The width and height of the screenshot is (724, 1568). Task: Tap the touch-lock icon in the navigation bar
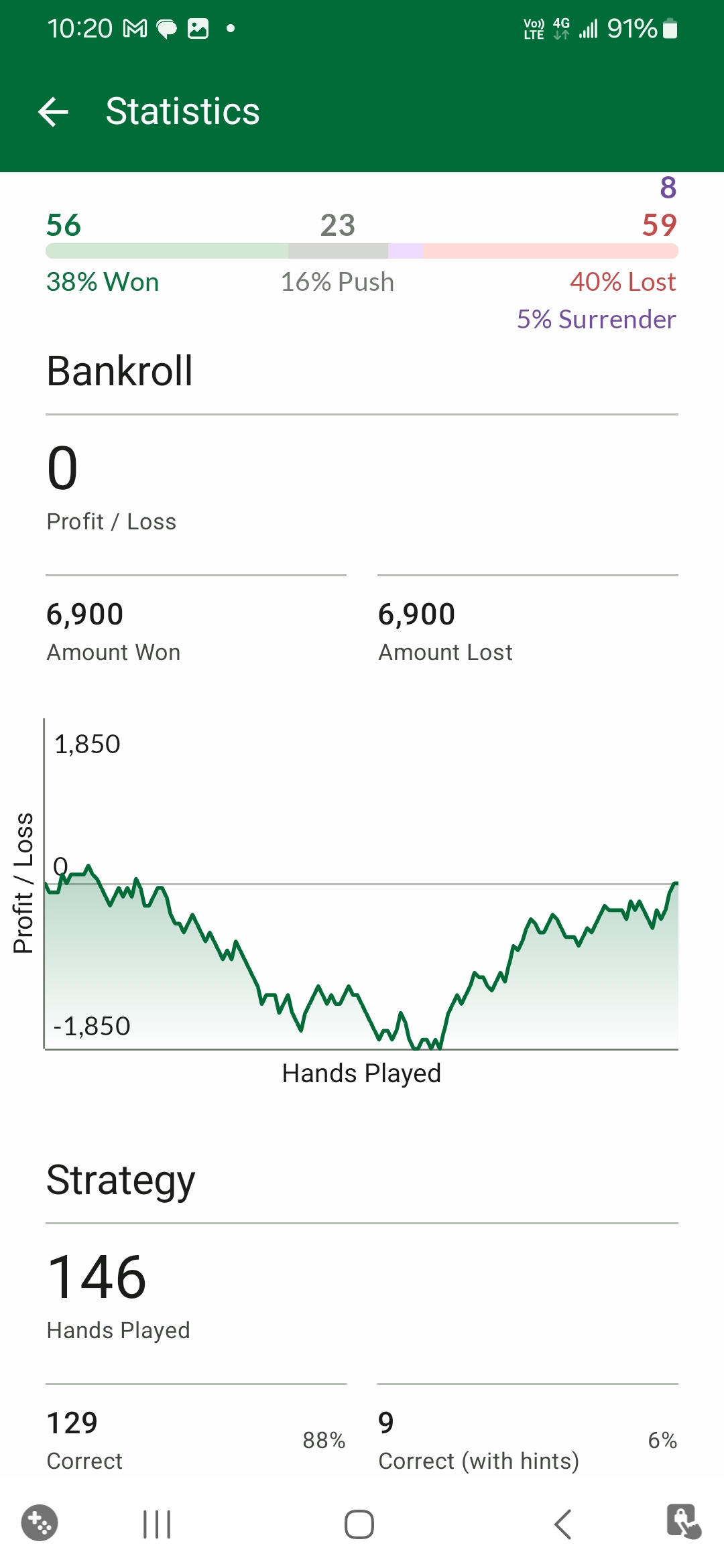tap(684, 1522)
